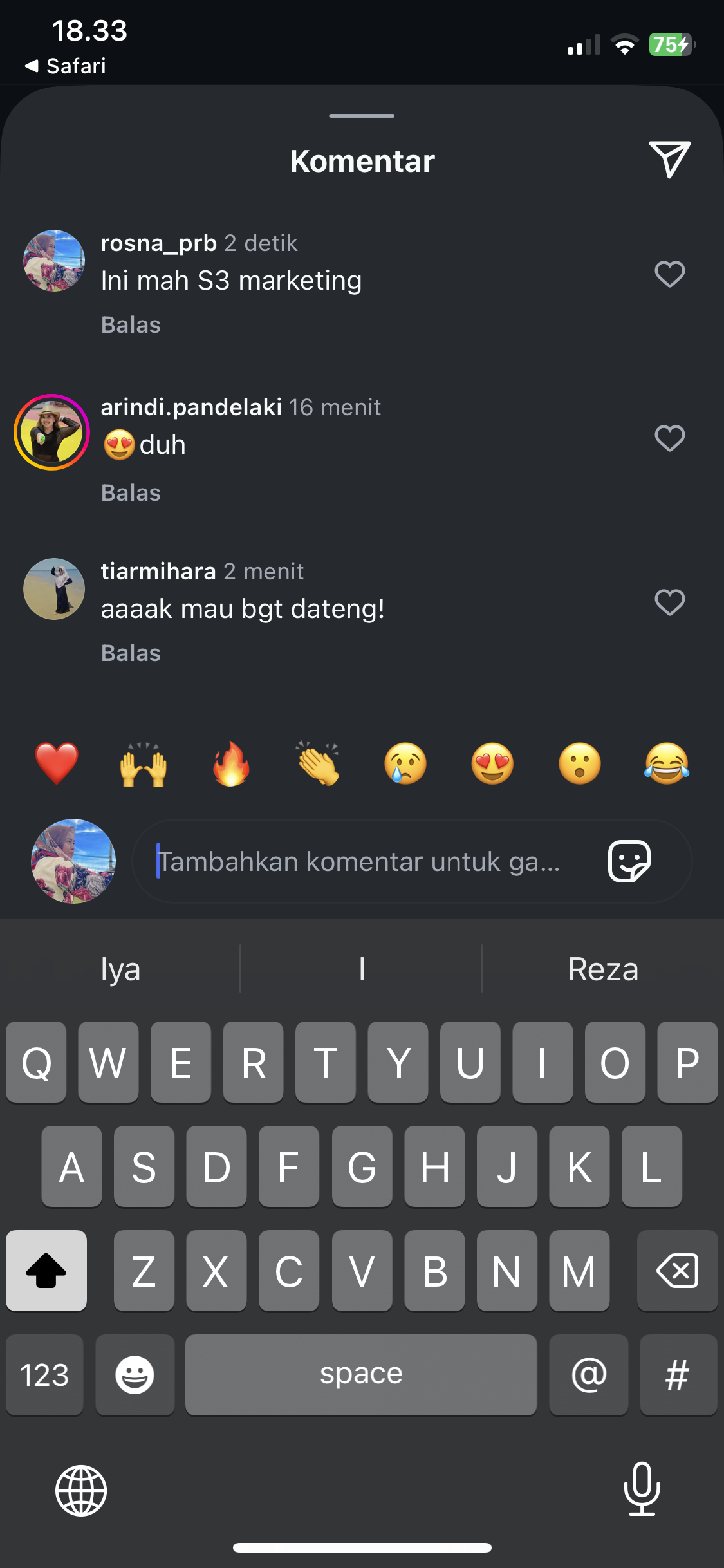Image resolution: width=724 pixels, height=1568 pixels.
Task: Tap Balas under arindi.pandelaki's comment
Action: tap(131, 493)
